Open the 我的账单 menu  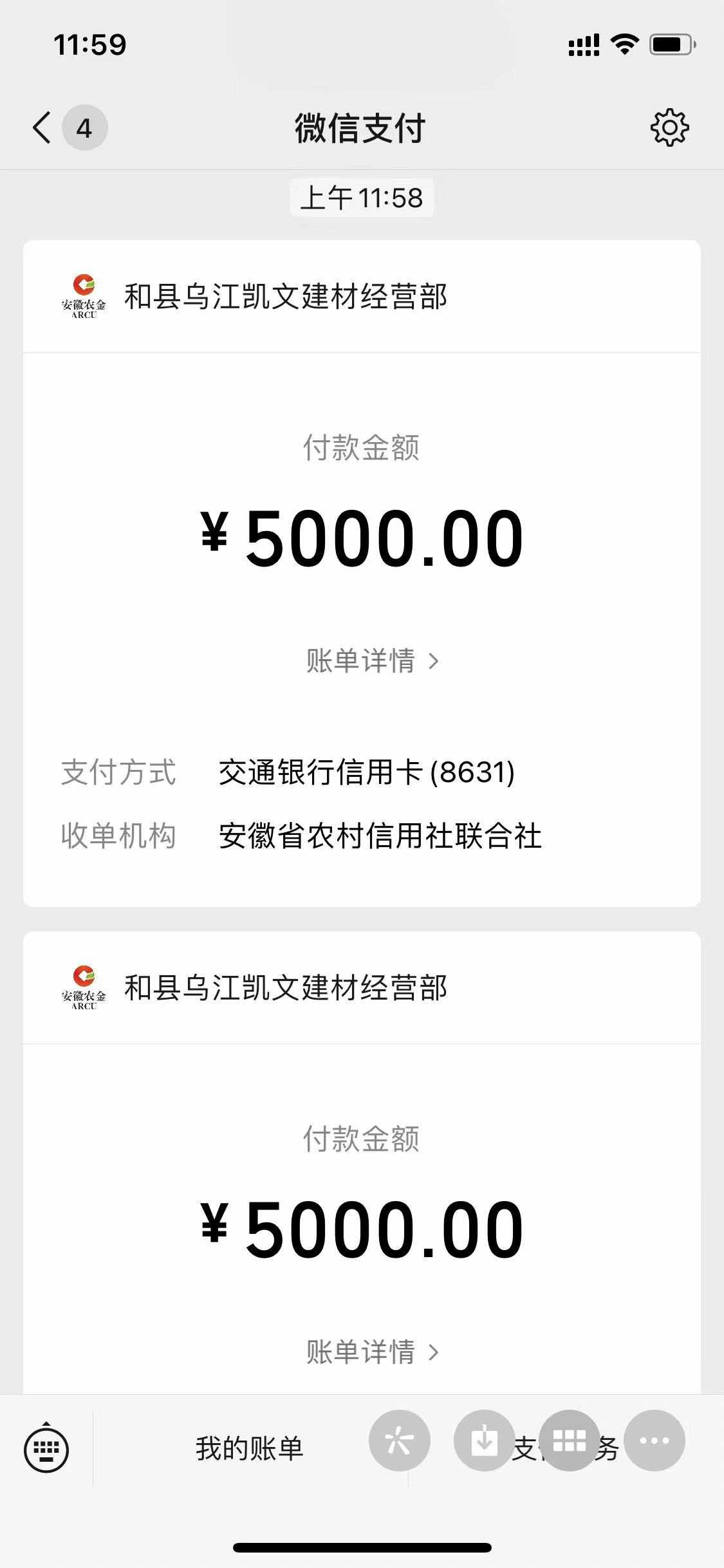250,1449
